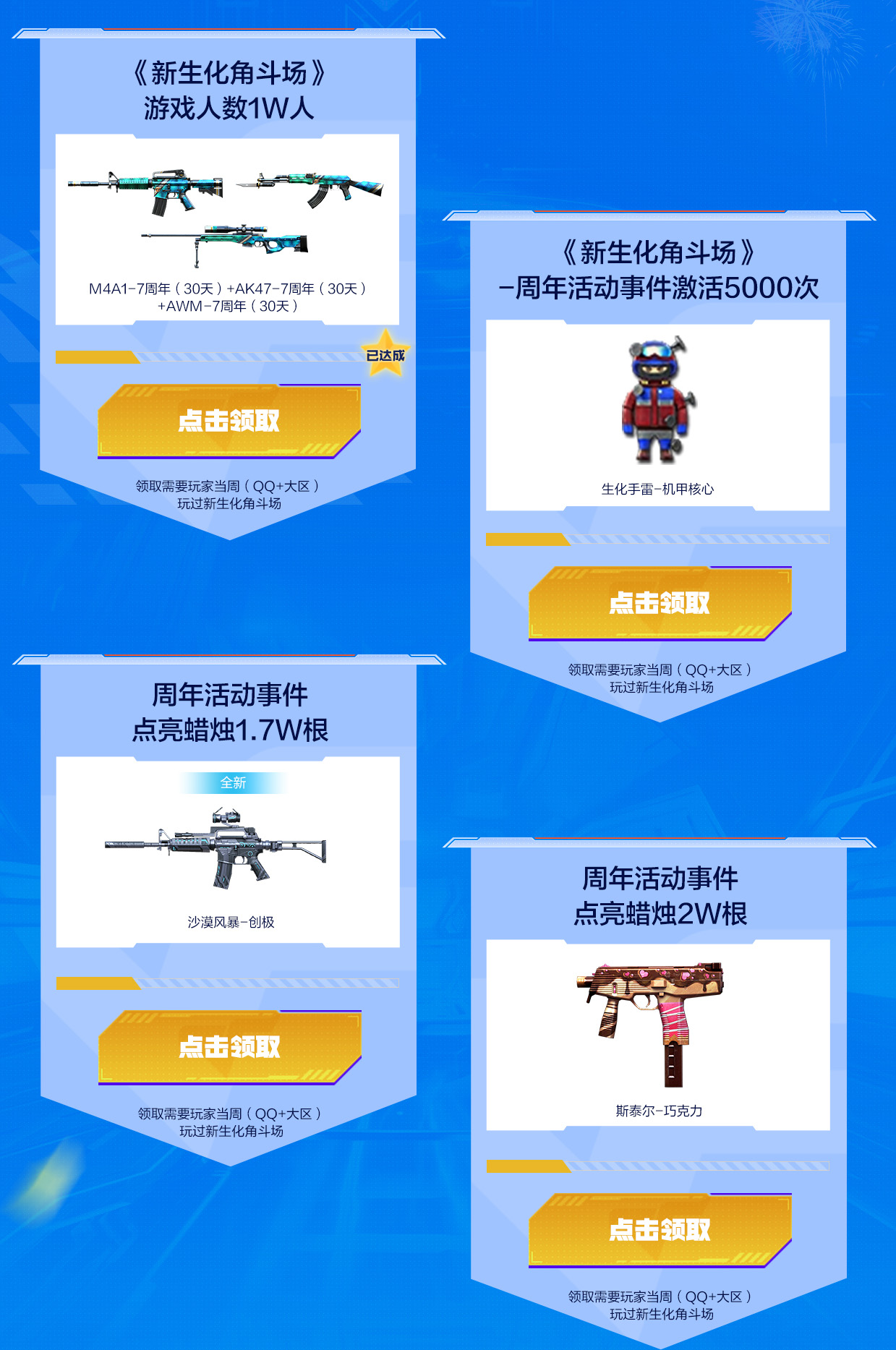Claim the 生化手雷-机甲核心 reward

click(660, 603)
